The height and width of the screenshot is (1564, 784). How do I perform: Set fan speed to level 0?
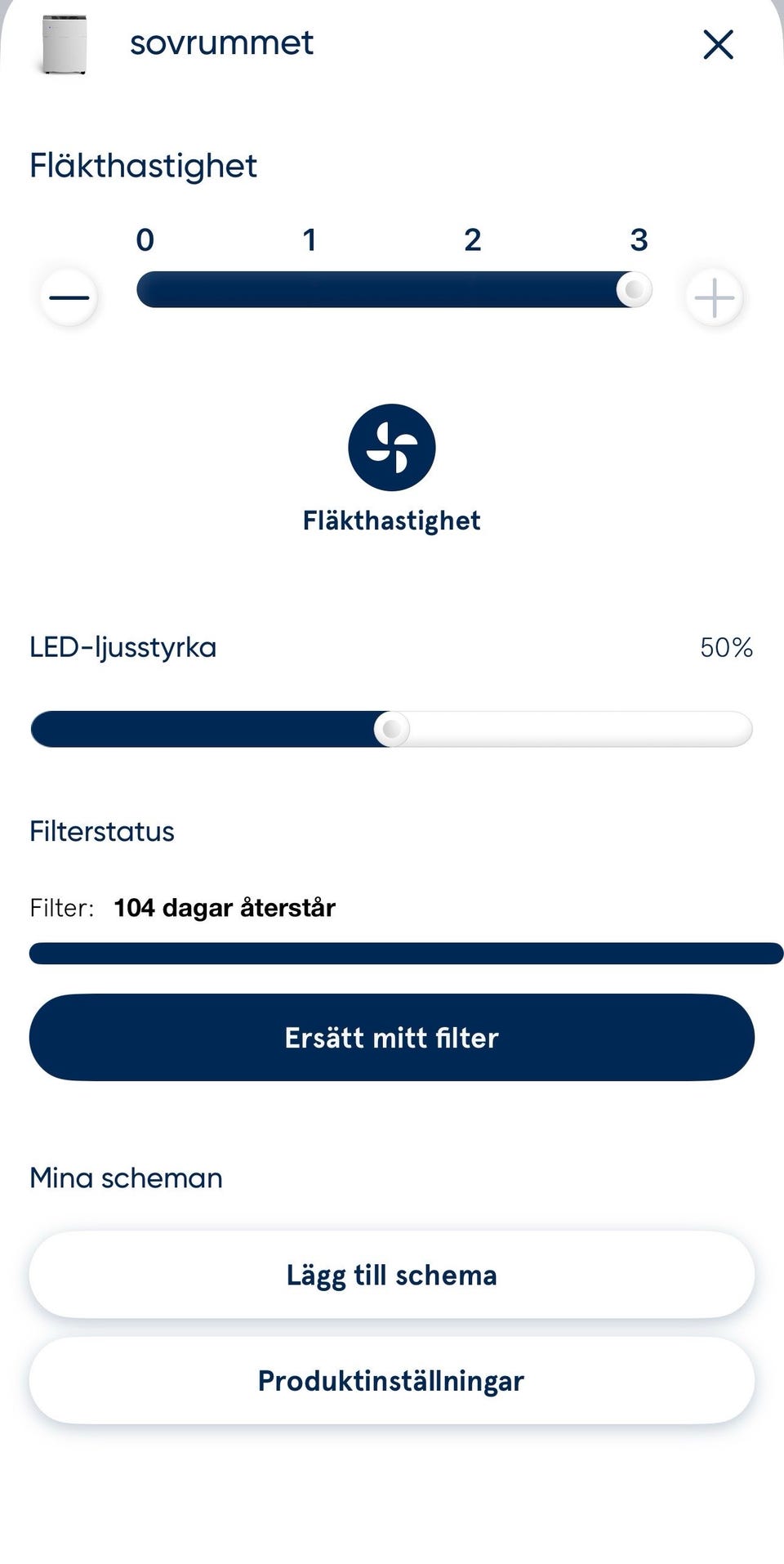[x=144, y=240]
